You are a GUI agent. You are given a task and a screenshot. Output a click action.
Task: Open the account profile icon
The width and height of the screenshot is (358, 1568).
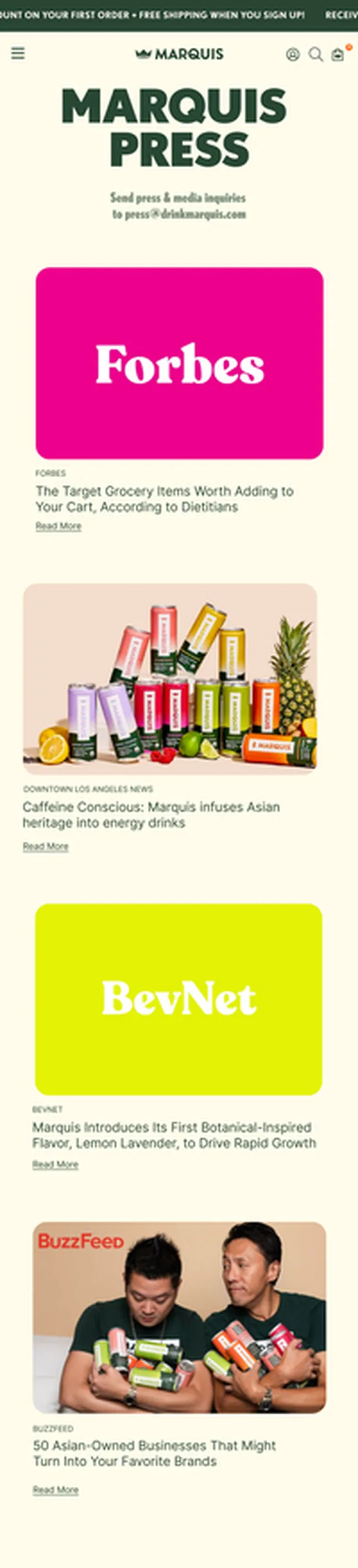293,54
